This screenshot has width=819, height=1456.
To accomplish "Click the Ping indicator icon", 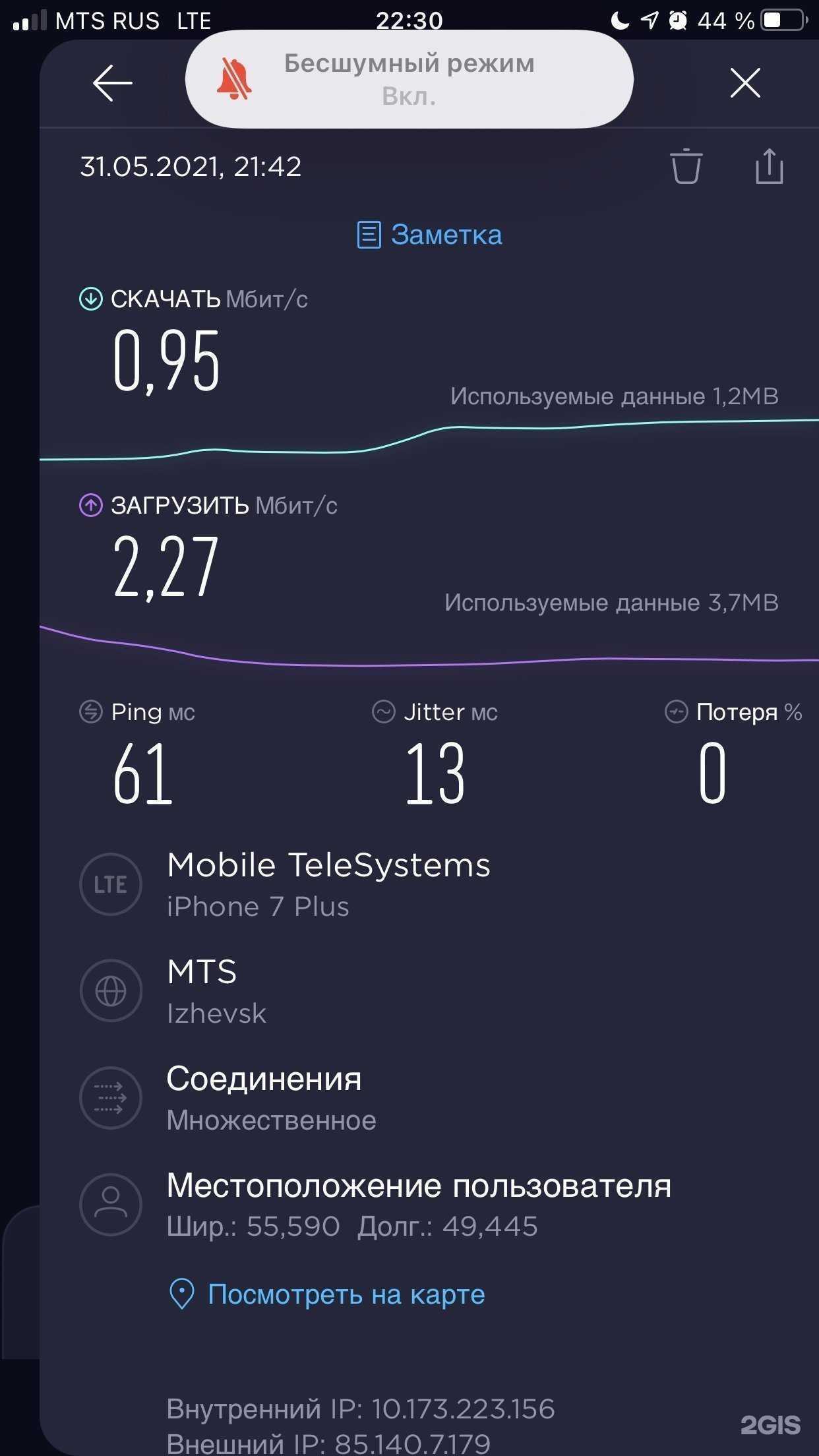I will [x=90, y=712].
